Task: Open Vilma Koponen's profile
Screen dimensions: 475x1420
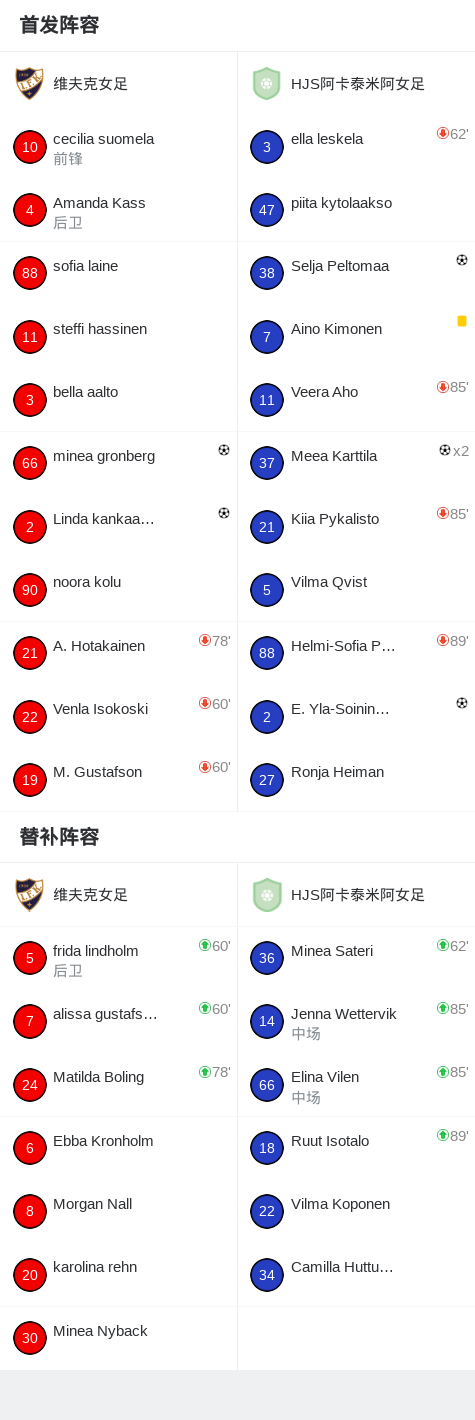Action: click(x=356, y=1212)
